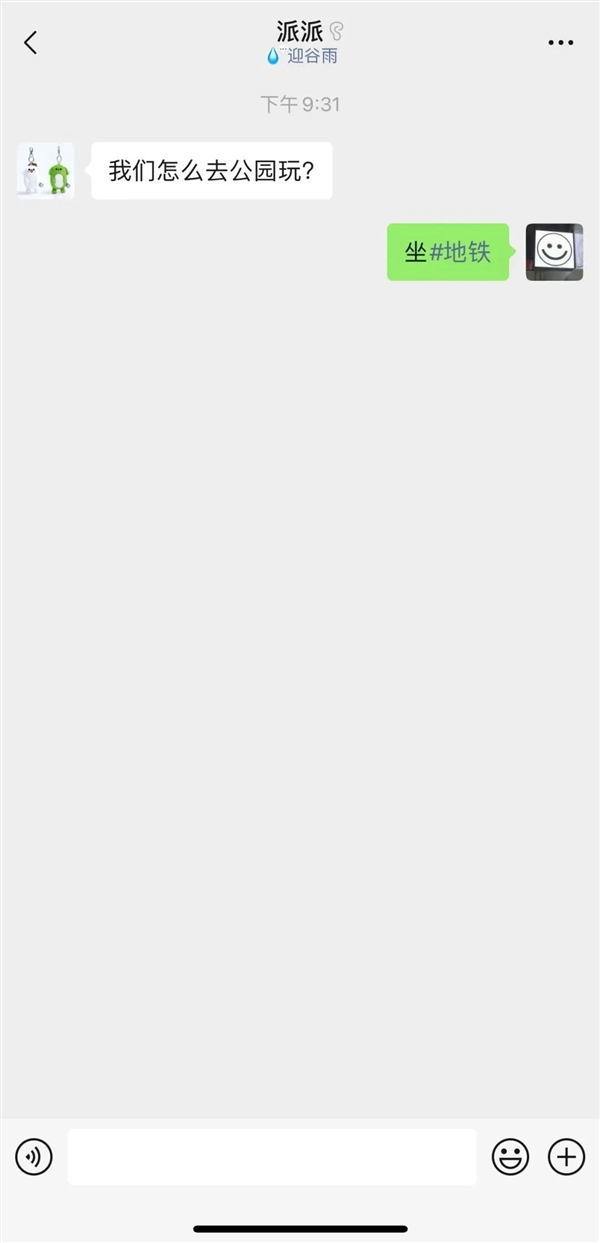Open the emoji picker
This screenshot has width=600, height=1243.
(510, 1157)
